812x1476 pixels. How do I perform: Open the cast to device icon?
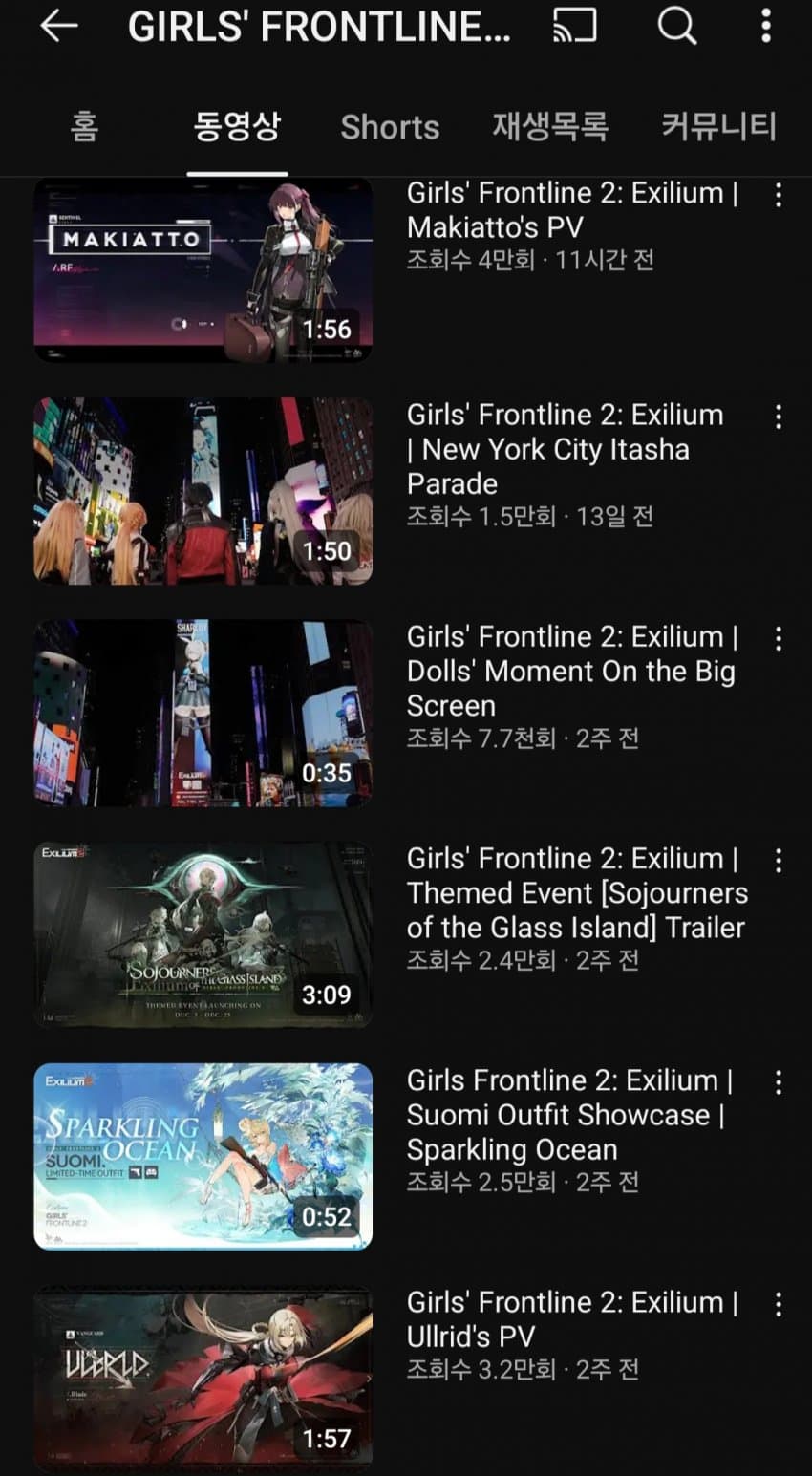pyautogui.click(x=574, y=27)
